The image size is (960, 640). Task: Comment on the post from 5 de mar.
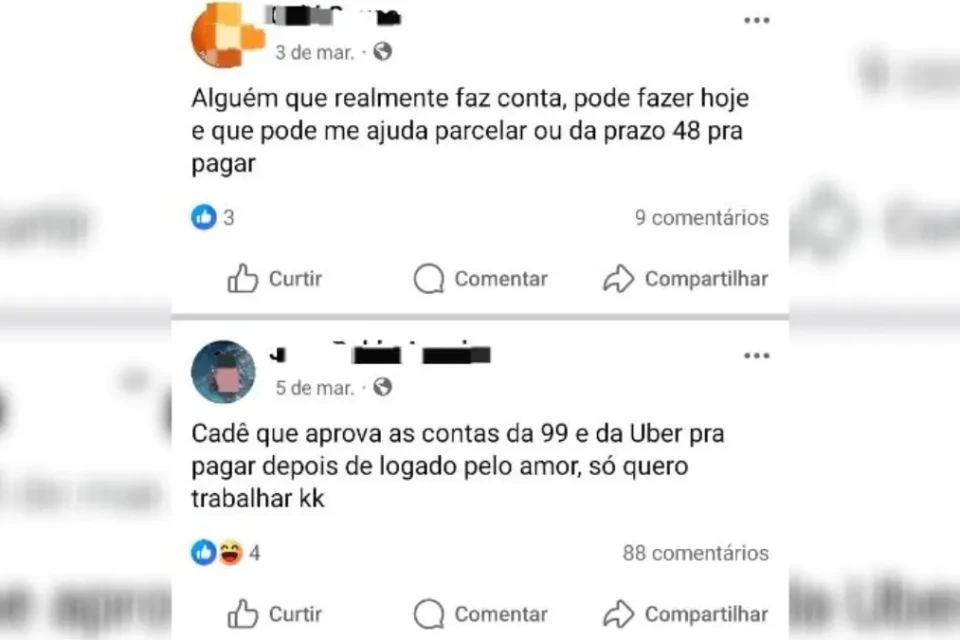click(481, 613)
